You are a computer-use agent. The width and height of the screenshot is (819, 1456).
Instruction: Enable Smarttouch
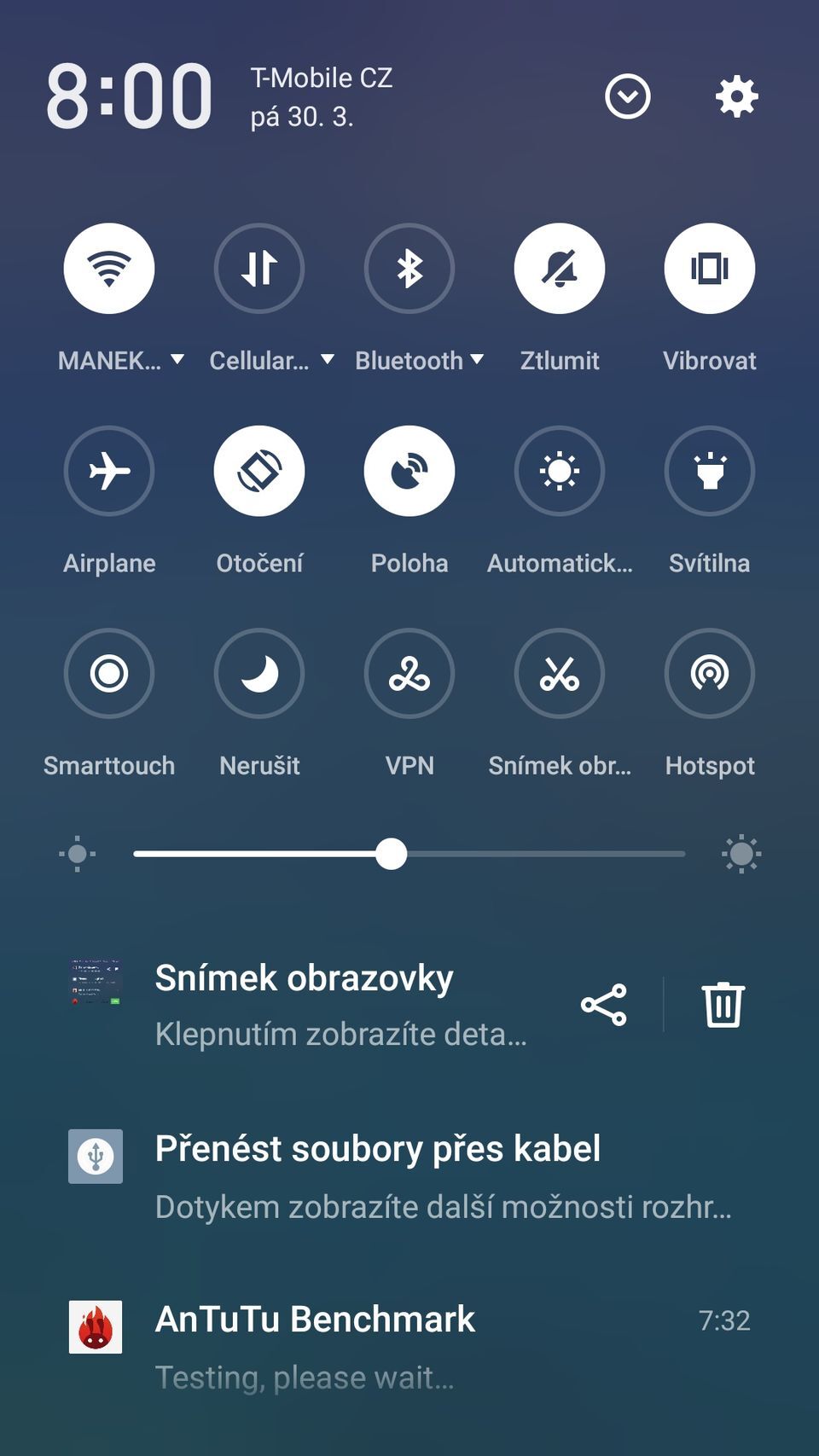click(109, 674)
